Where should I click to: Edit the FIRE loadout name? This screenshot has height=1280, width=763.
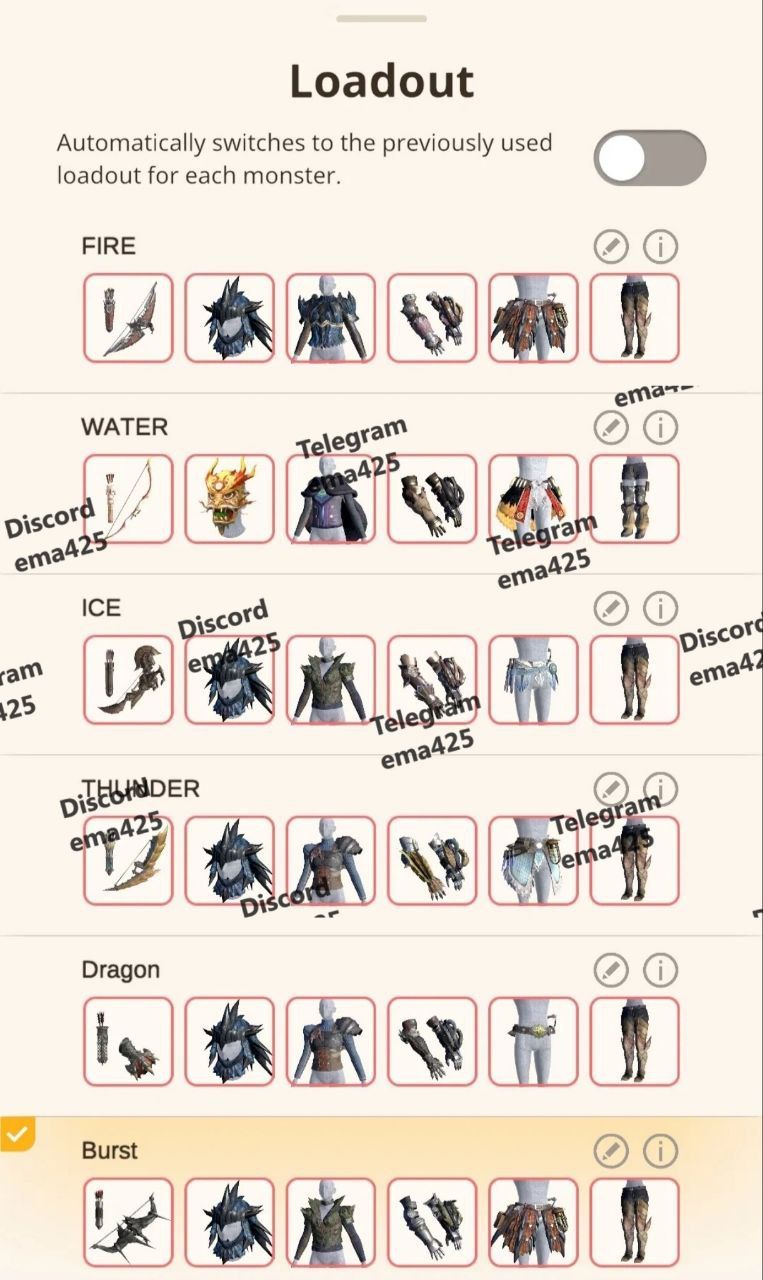coord(610,246)
